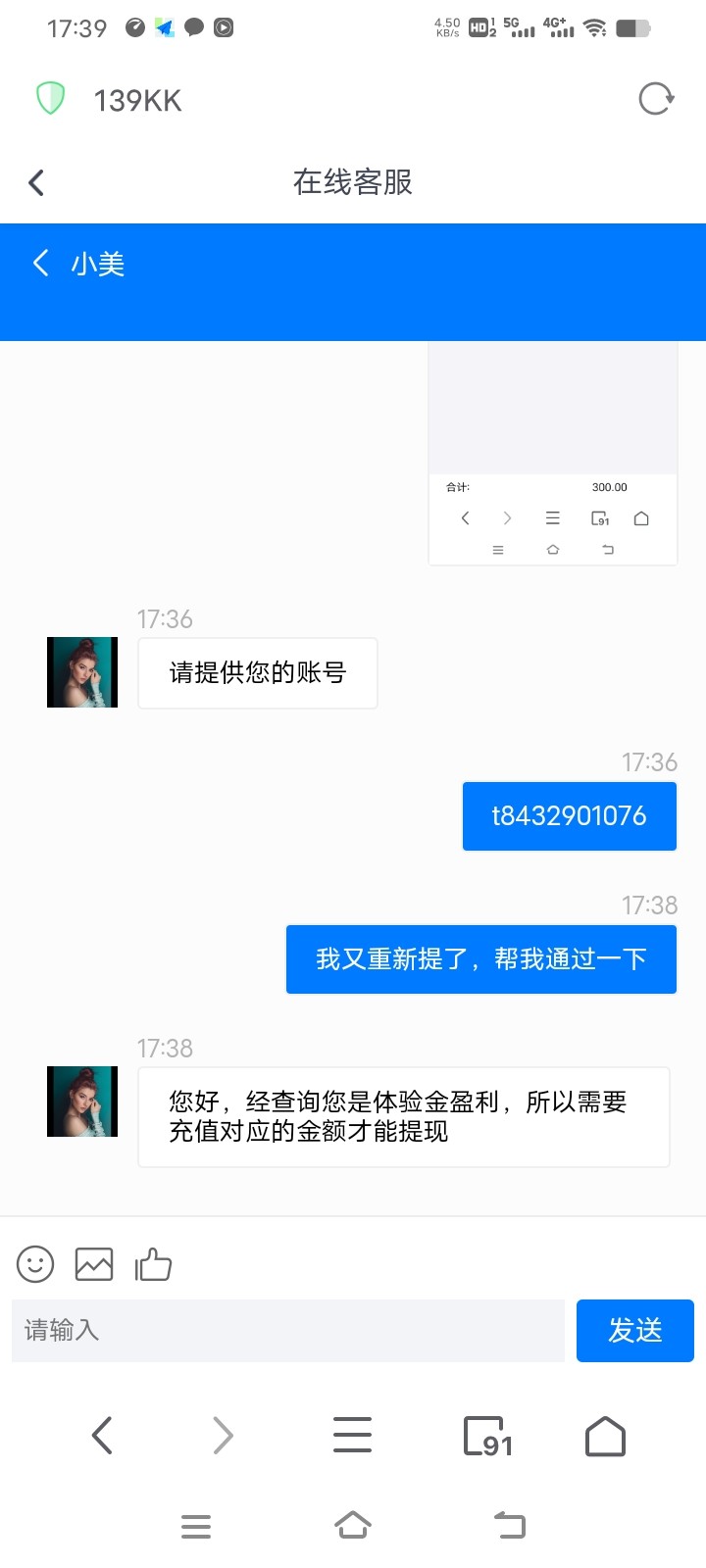Go back using the browser back arrow

[x=102, y=1435]
